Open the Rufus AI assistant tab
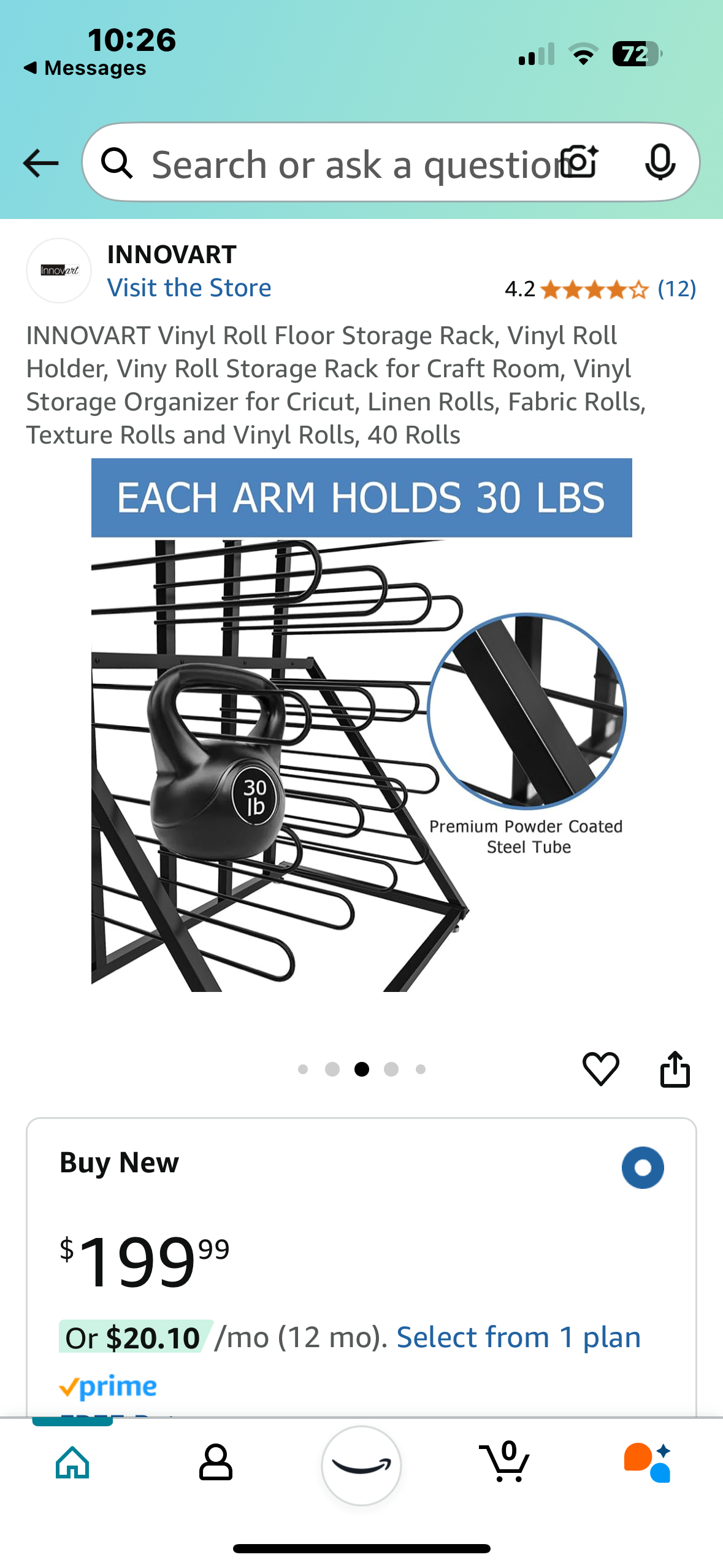The height and width of the screenshot is (1568, 723). coord(648,1462)
